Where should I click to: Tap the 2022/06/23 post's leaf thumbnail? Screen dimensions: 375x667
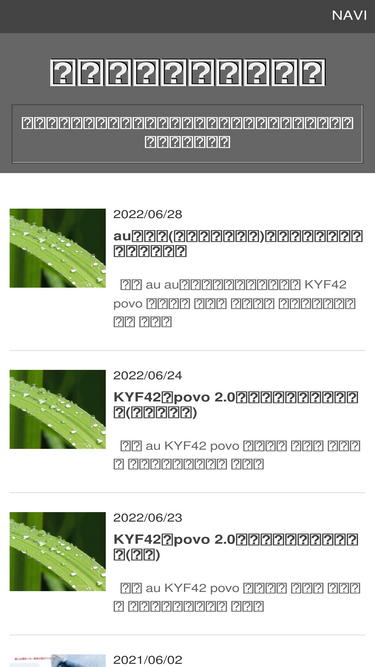click(58, 551)
